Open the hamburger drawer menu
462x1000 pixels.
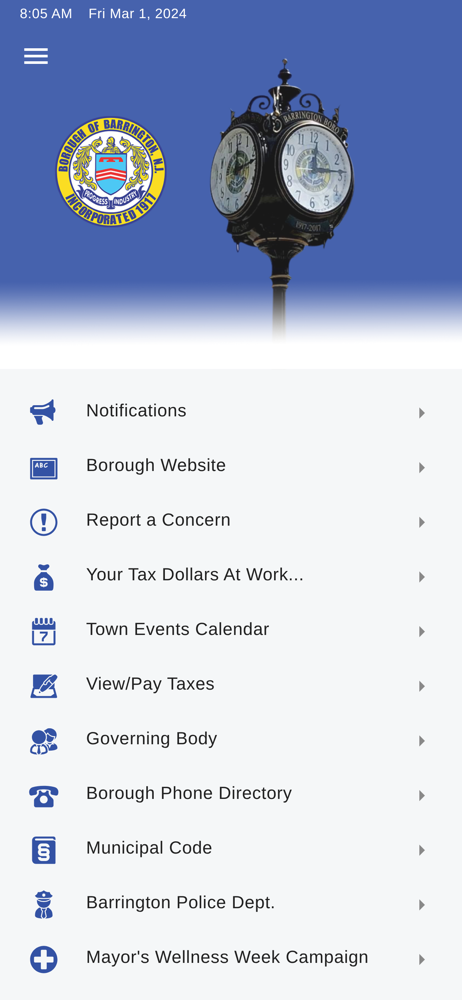(36, 56)
